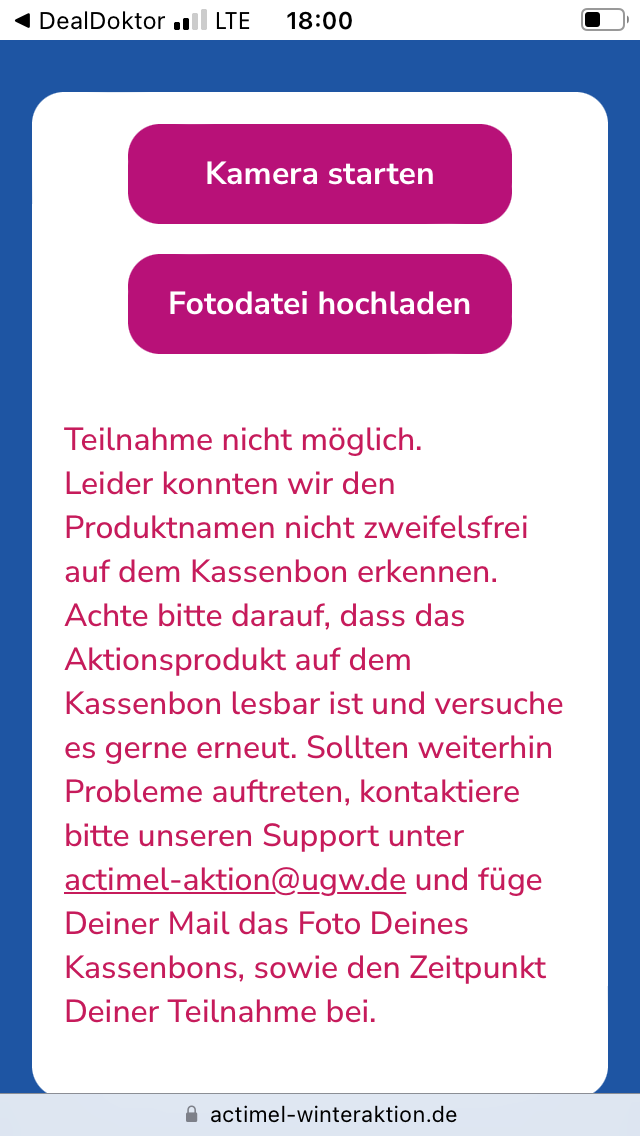This screenshot has height=1136, width=640.
Task: Tap the Kamera starten button
Action: click(320, 174)
